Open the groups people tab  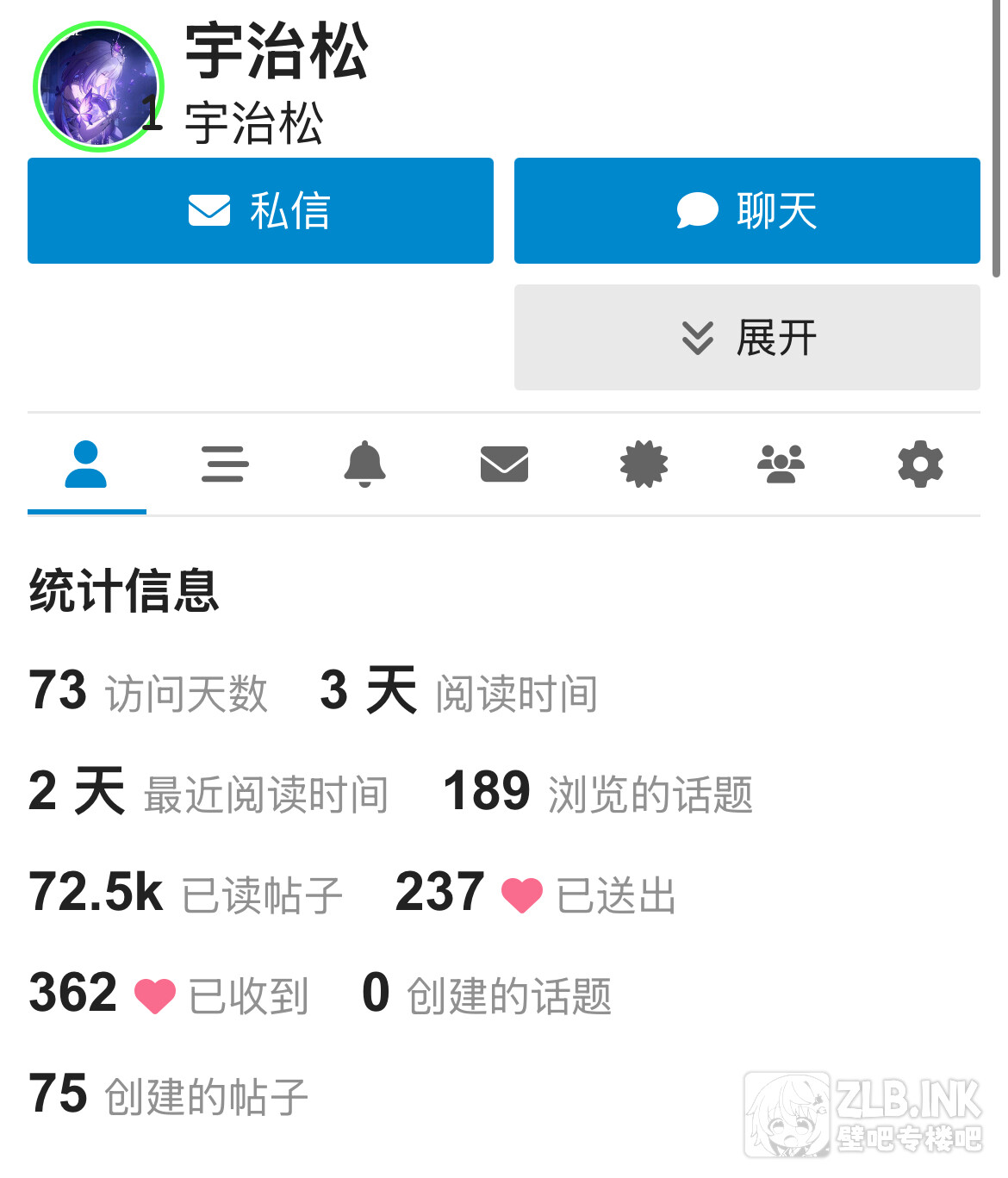tap(781, 464)
